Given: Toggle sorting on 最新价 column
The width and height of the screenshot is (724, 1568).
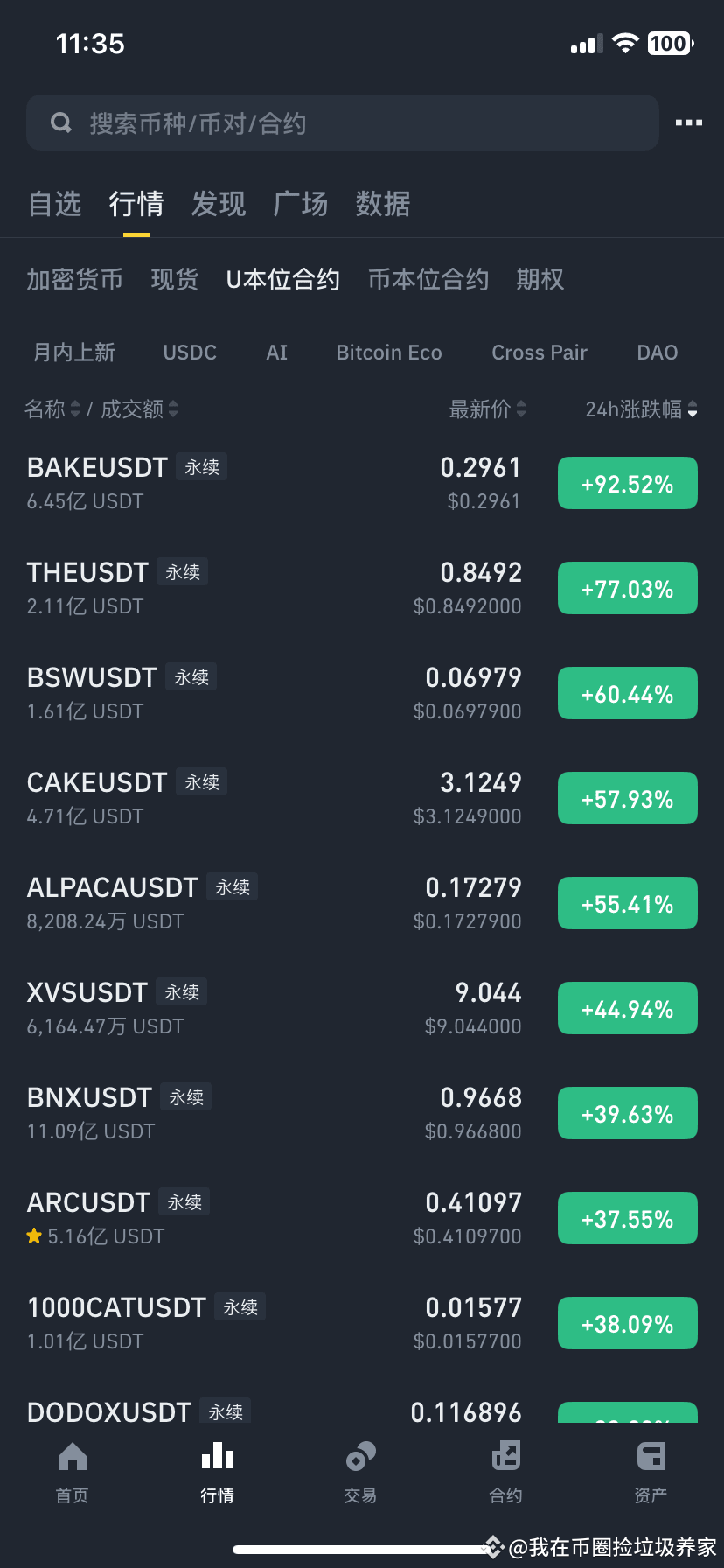Looking at the screenshot, I should click(x=486, y=409).
